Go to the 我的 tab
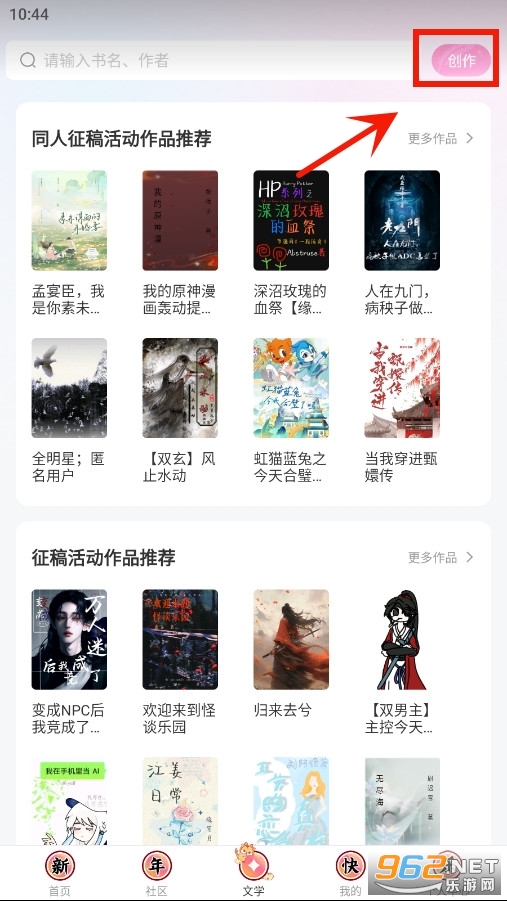This screenshot has width=507, height=901. coord(350,873)
